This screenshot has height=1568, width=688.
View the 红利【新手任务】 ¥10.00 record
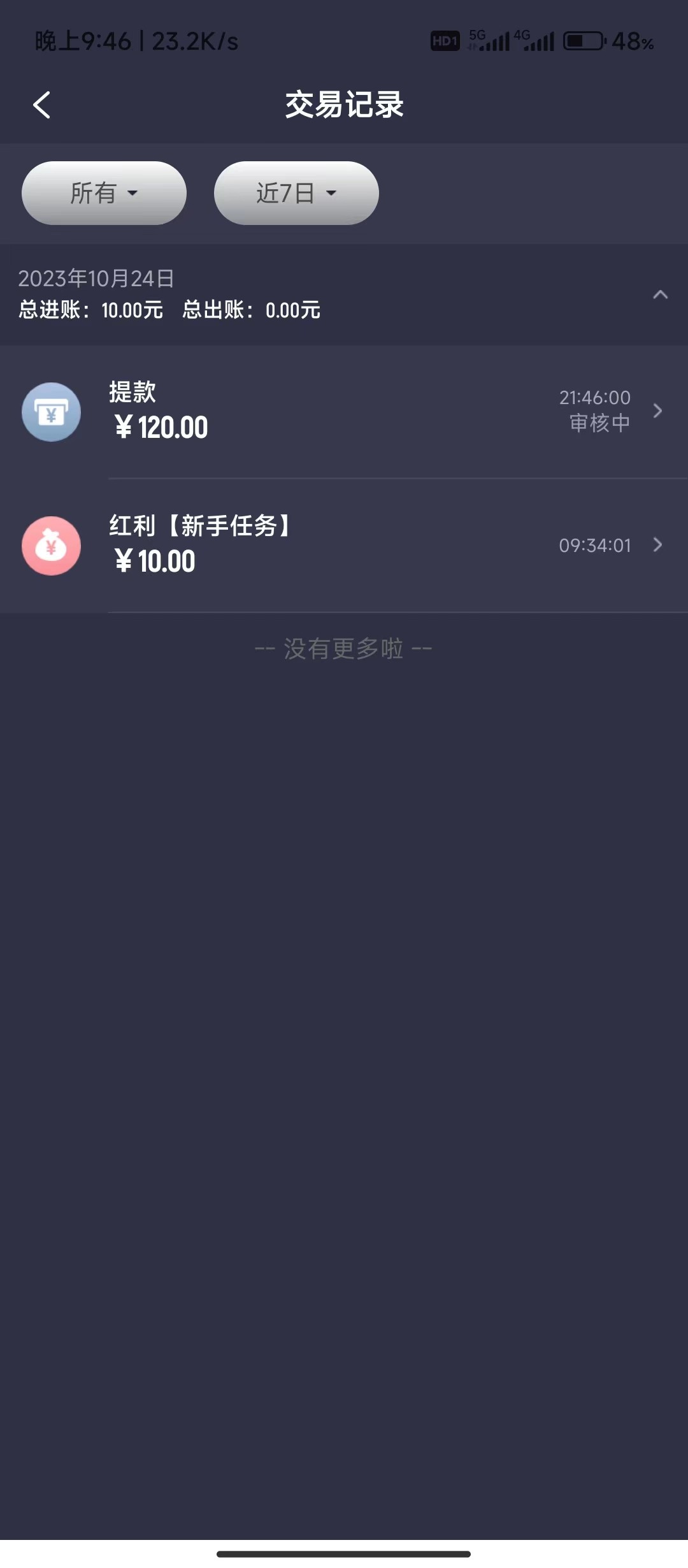click(x=344, y=545)
